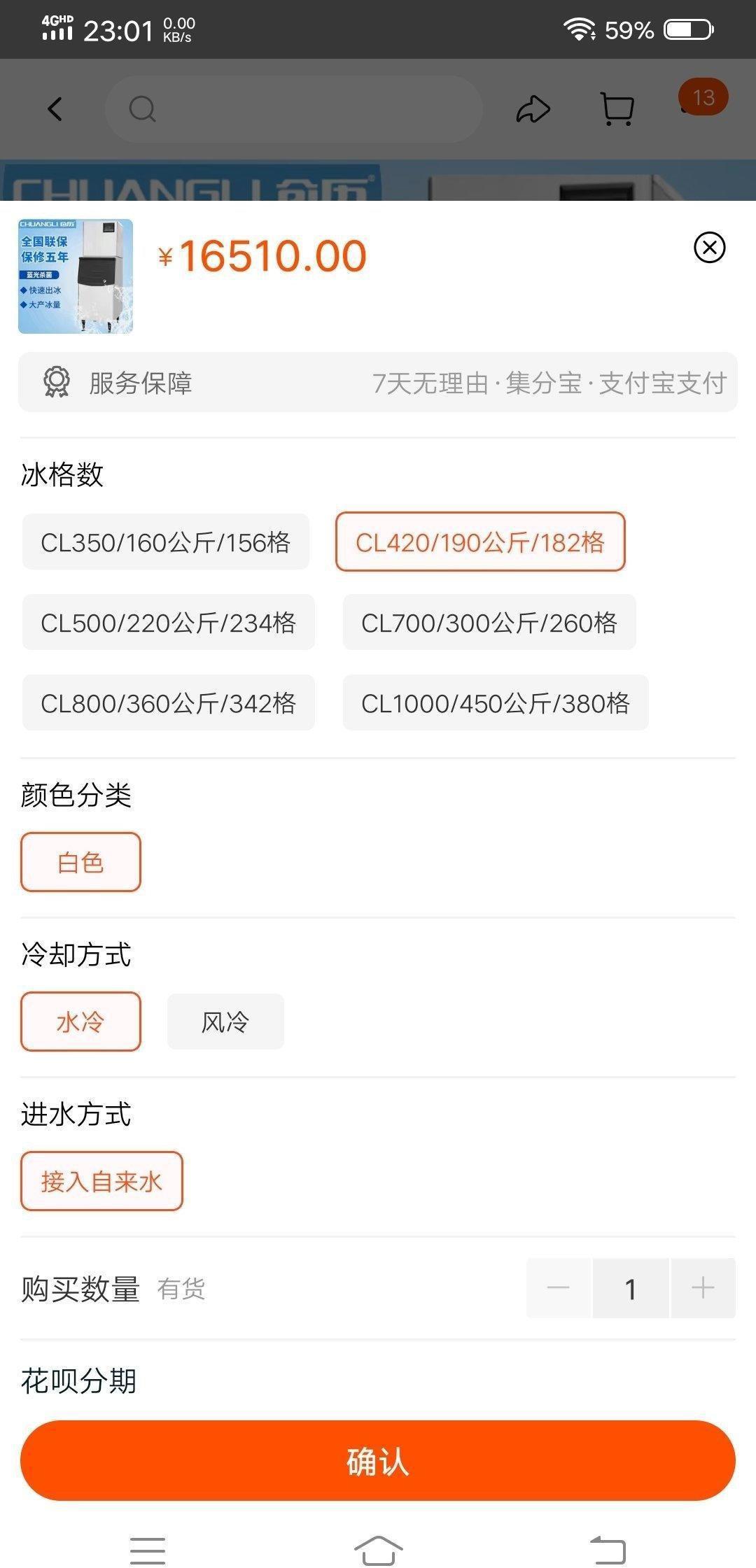Tap the selected CL420/190公斤/182格 chip

click(480, 542)
